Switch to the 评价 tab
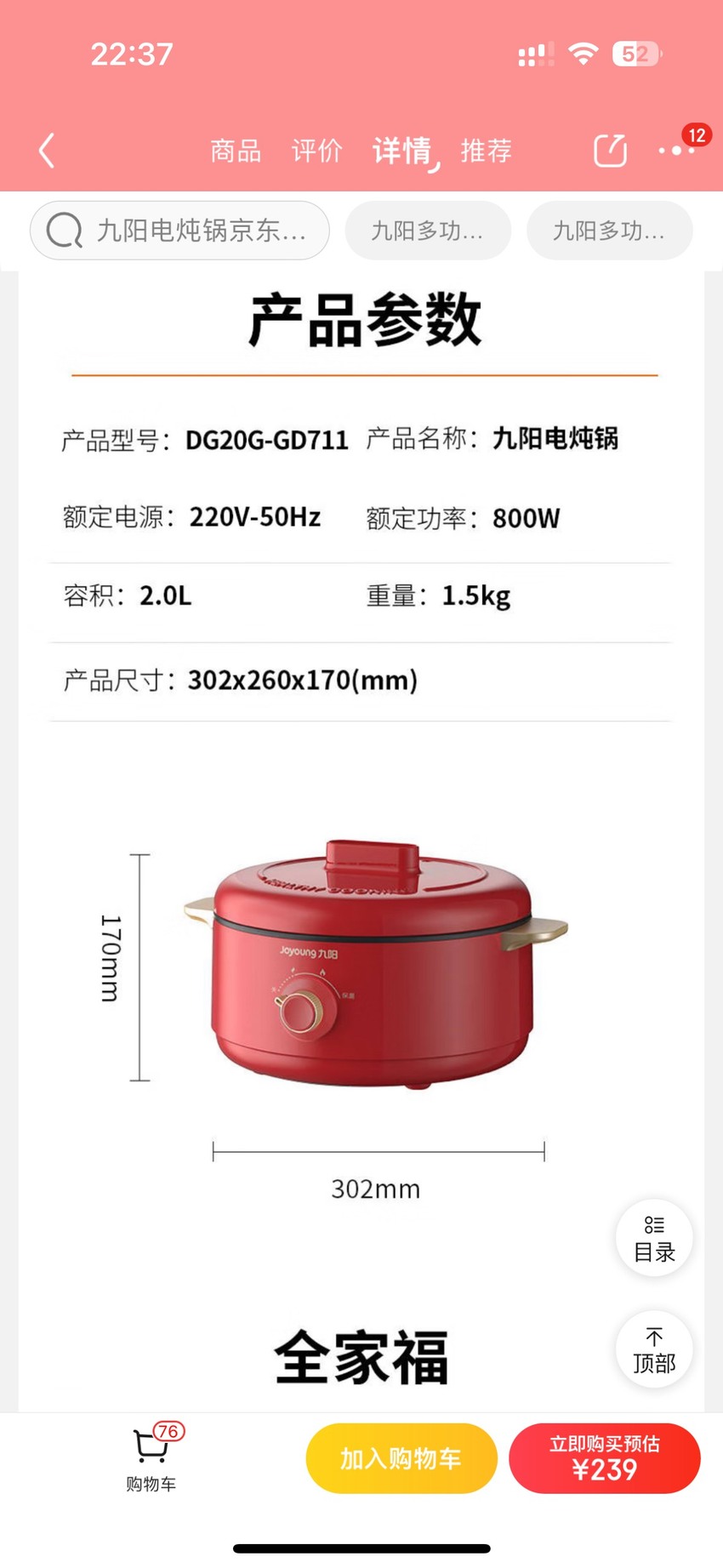 pos(316,151)
